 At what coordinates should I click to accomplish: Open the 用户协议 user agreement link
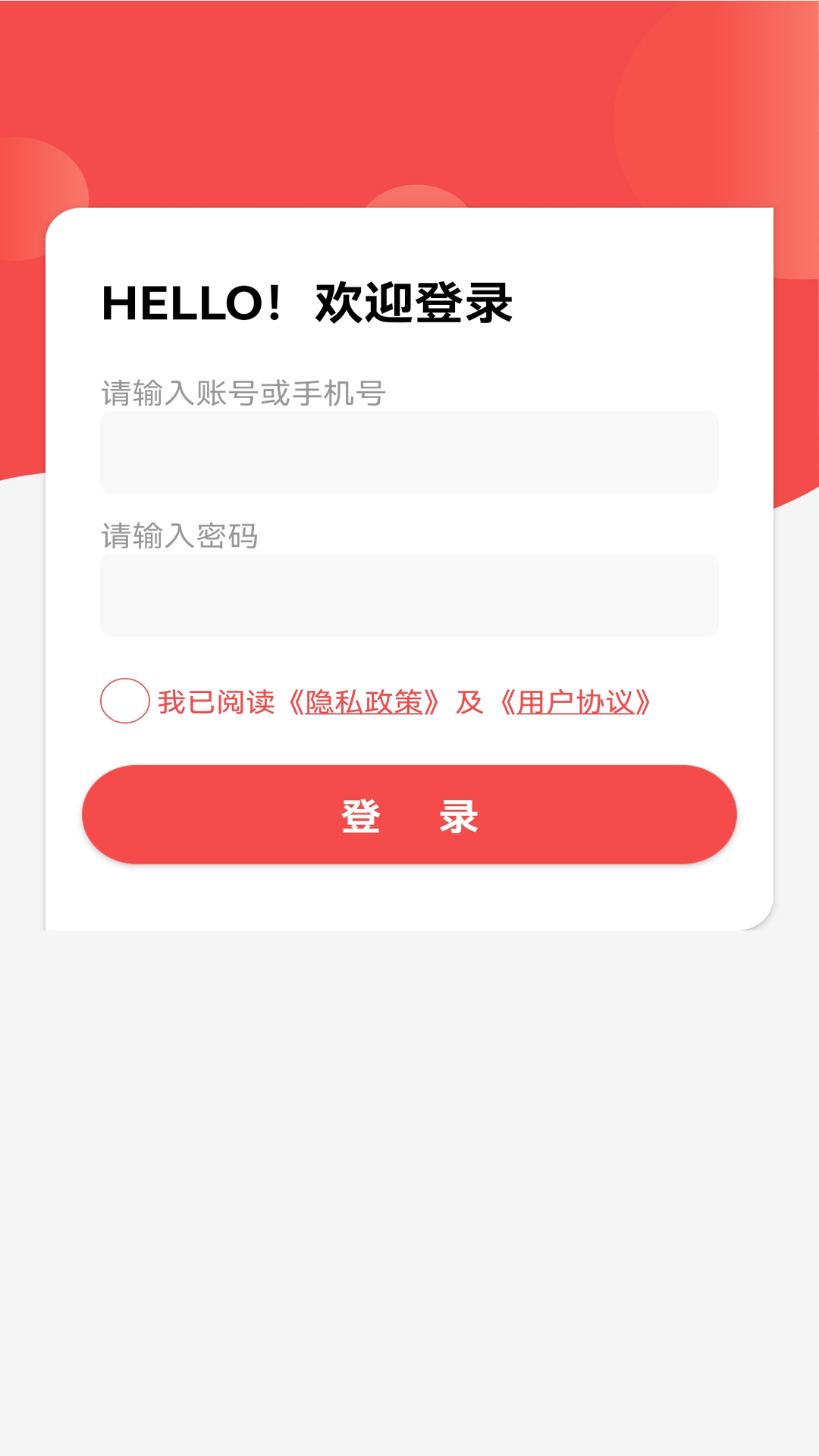pyautogui.click(x=575, y=702)
